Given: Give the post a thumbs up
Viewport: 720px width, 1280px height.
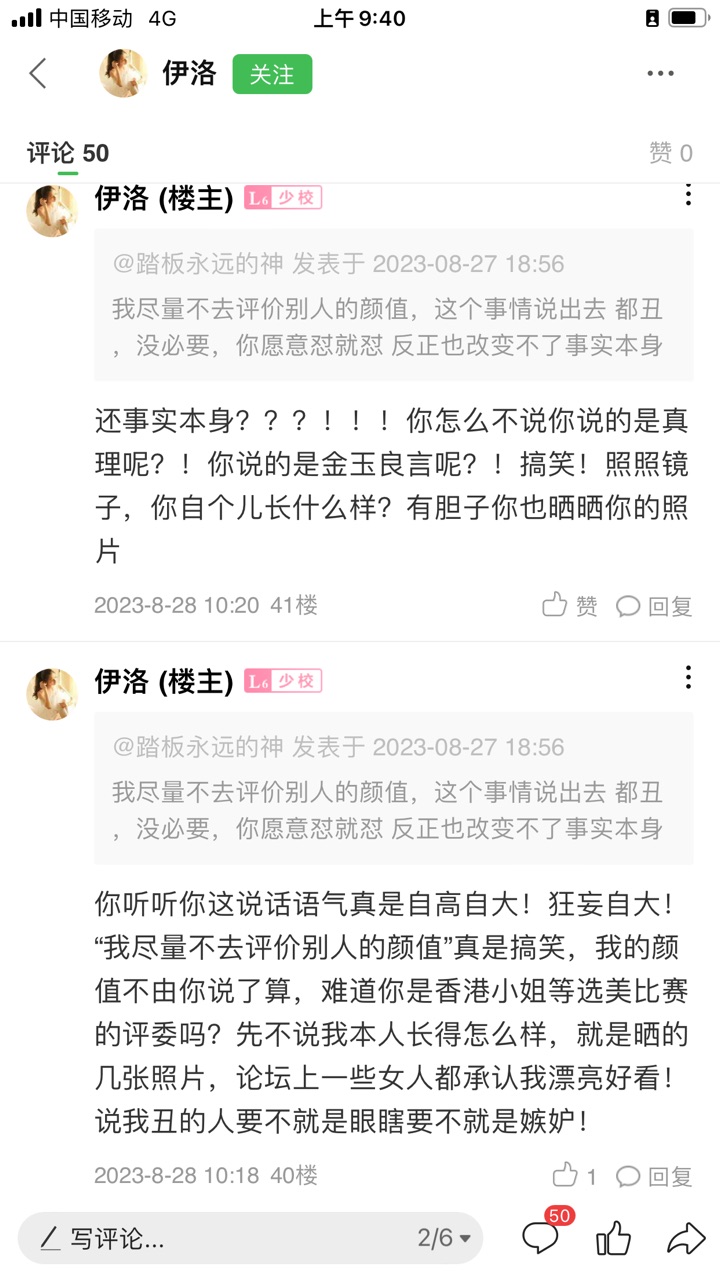Looking at the screenshot, I should (x=613, y=1238).
